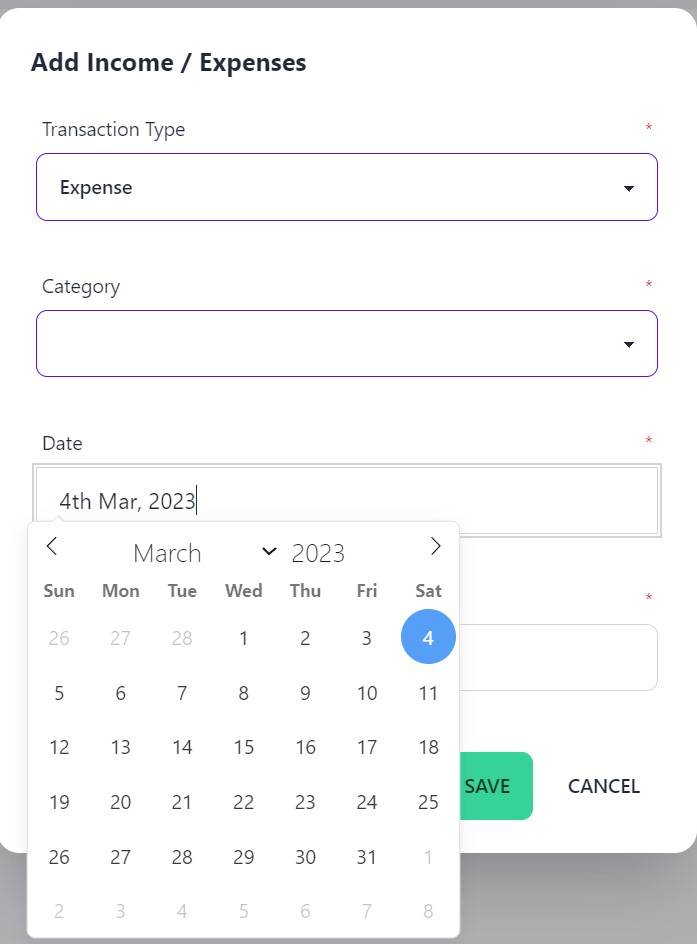Select February 27 from previous month

click(121, 638)
